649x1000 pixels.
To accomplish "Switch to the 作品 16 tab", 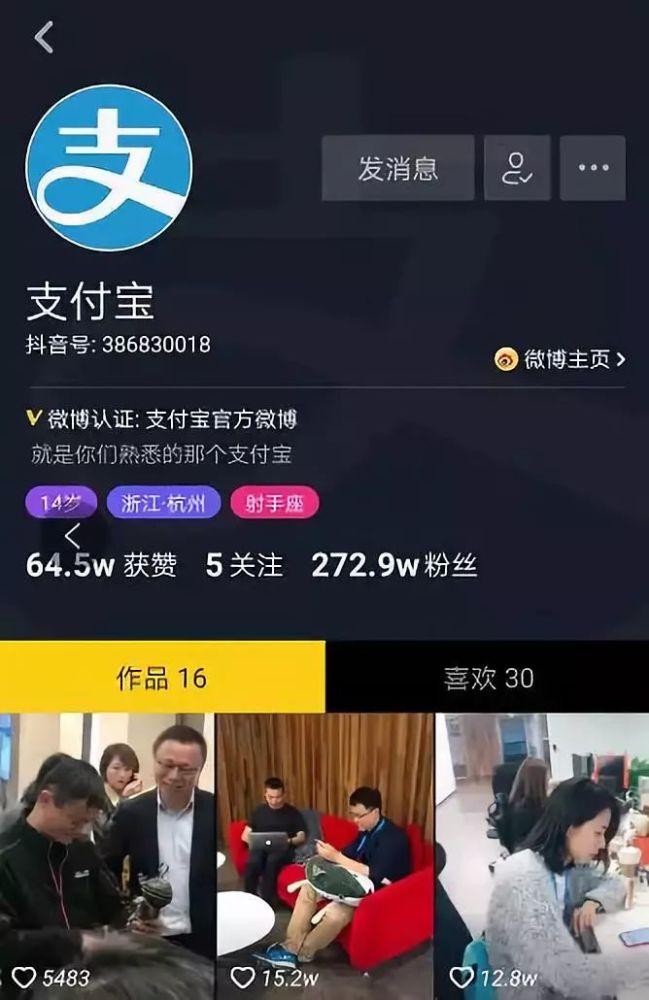I will click(162, 677).
